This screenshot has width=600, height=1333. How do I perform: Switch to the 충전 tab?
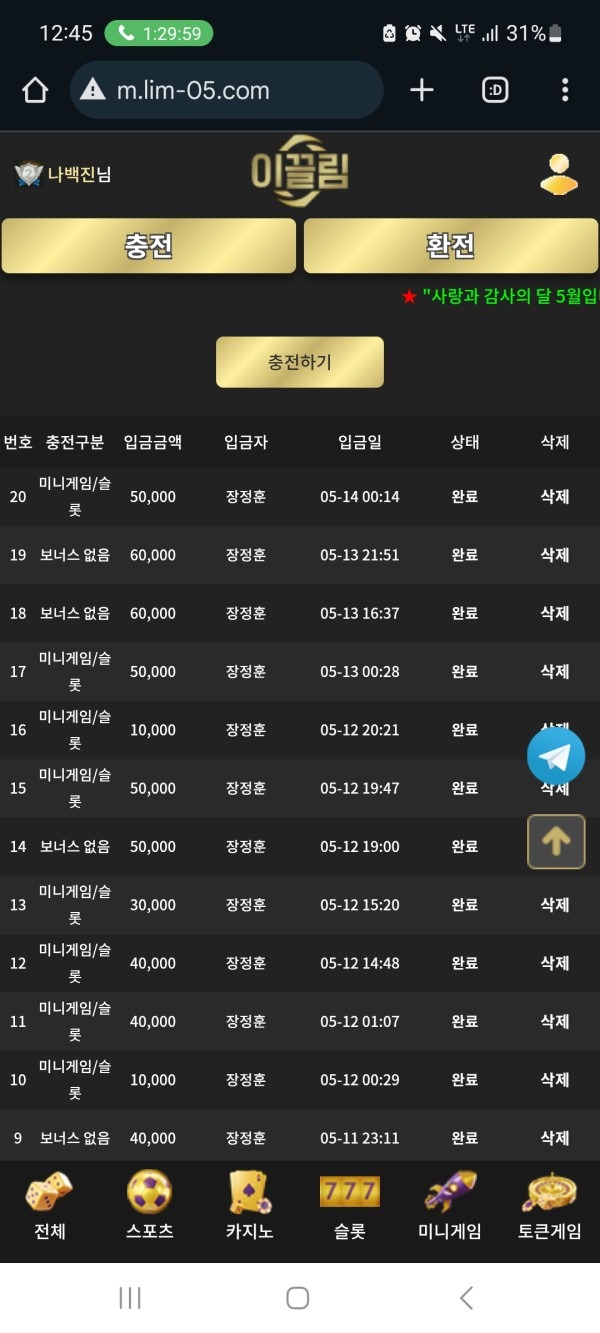[149, 246]
